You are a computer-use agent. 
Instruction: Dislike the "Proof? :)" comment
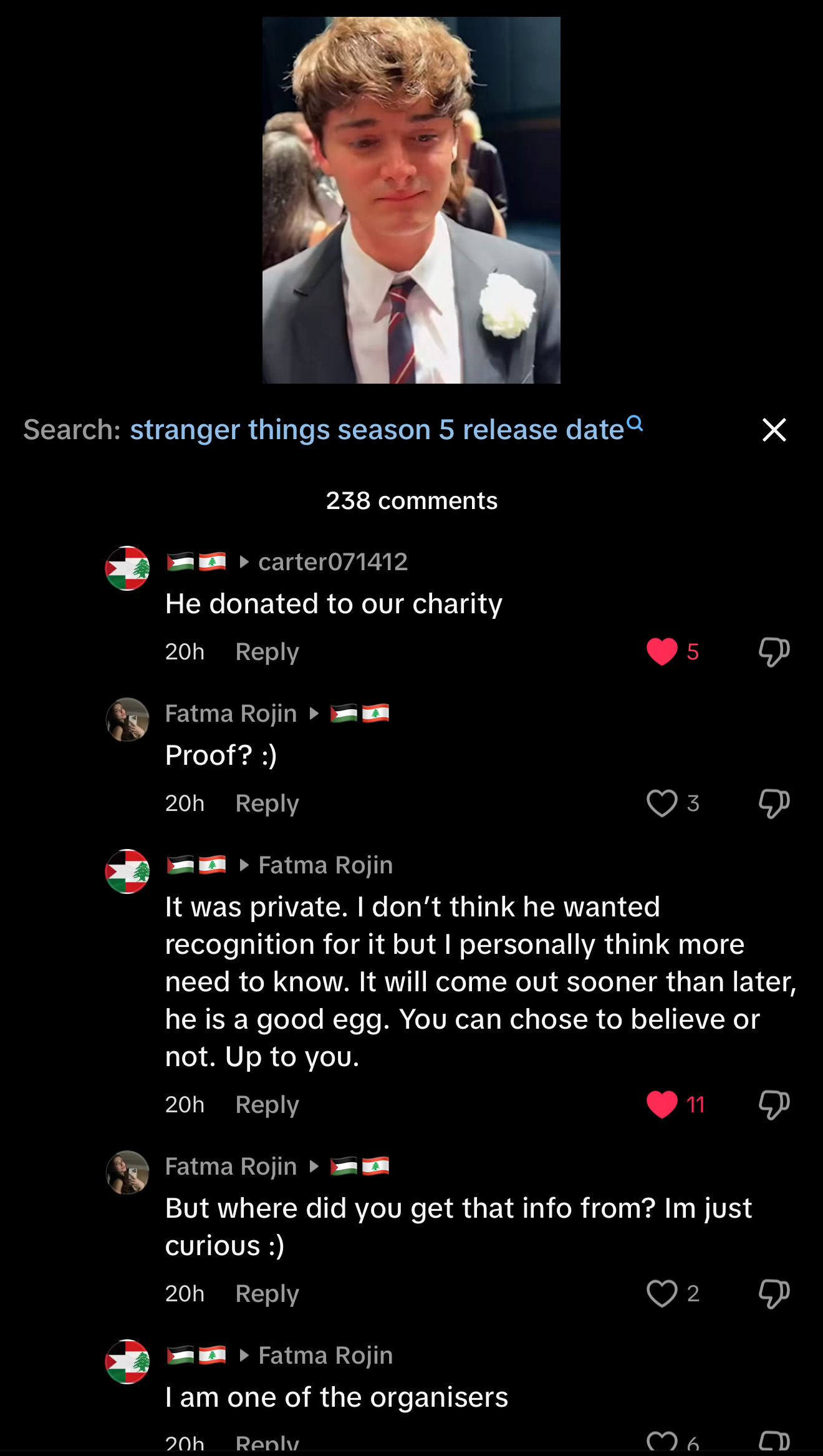click(774, 803)
